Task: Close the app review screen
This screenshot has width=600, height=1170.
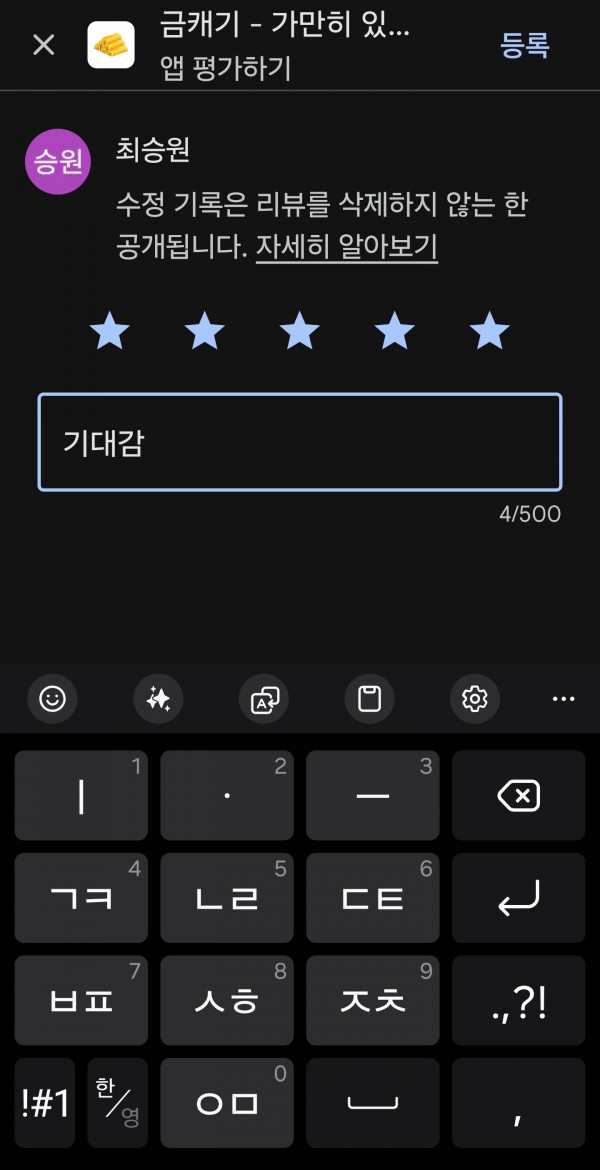Action: (x=44, y=46)
